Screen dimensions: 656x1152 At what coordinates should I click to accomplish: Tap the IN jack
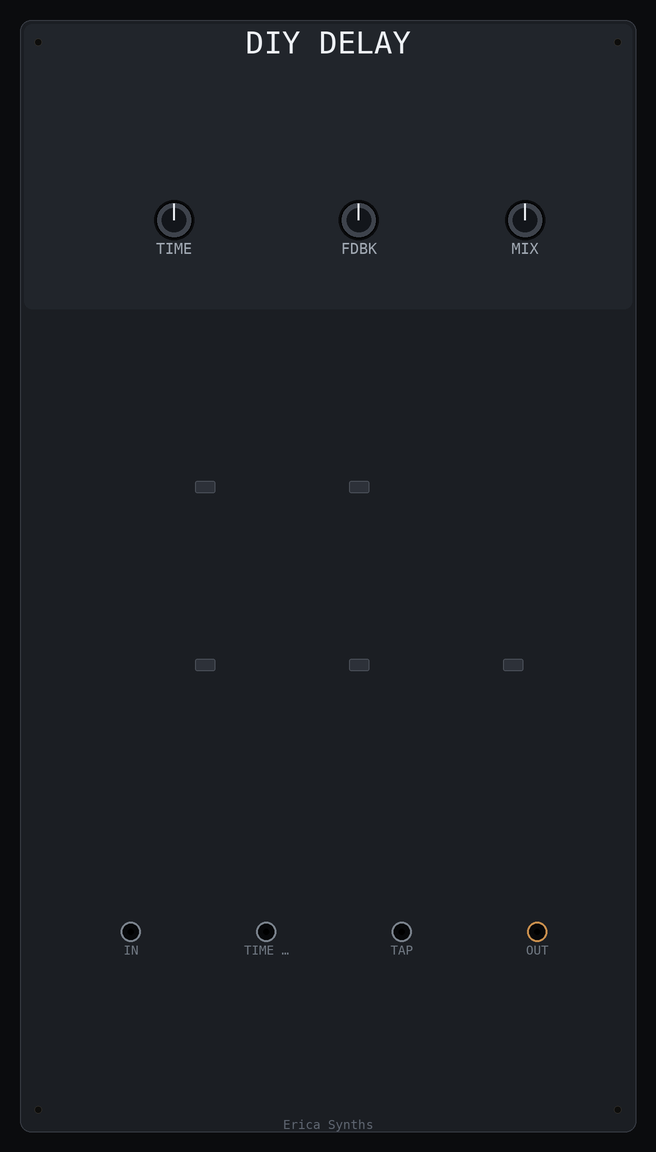pyautogui.click(x=131, y=932)
